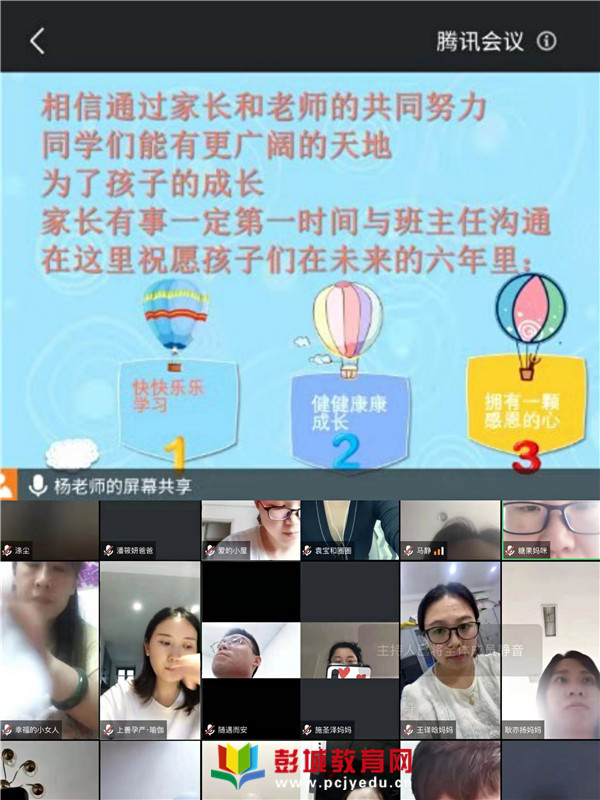Viewport: 600px width, 800px height.
Task: Open the meeting info icon beside 腾讯会议
Action: [546, 42]
